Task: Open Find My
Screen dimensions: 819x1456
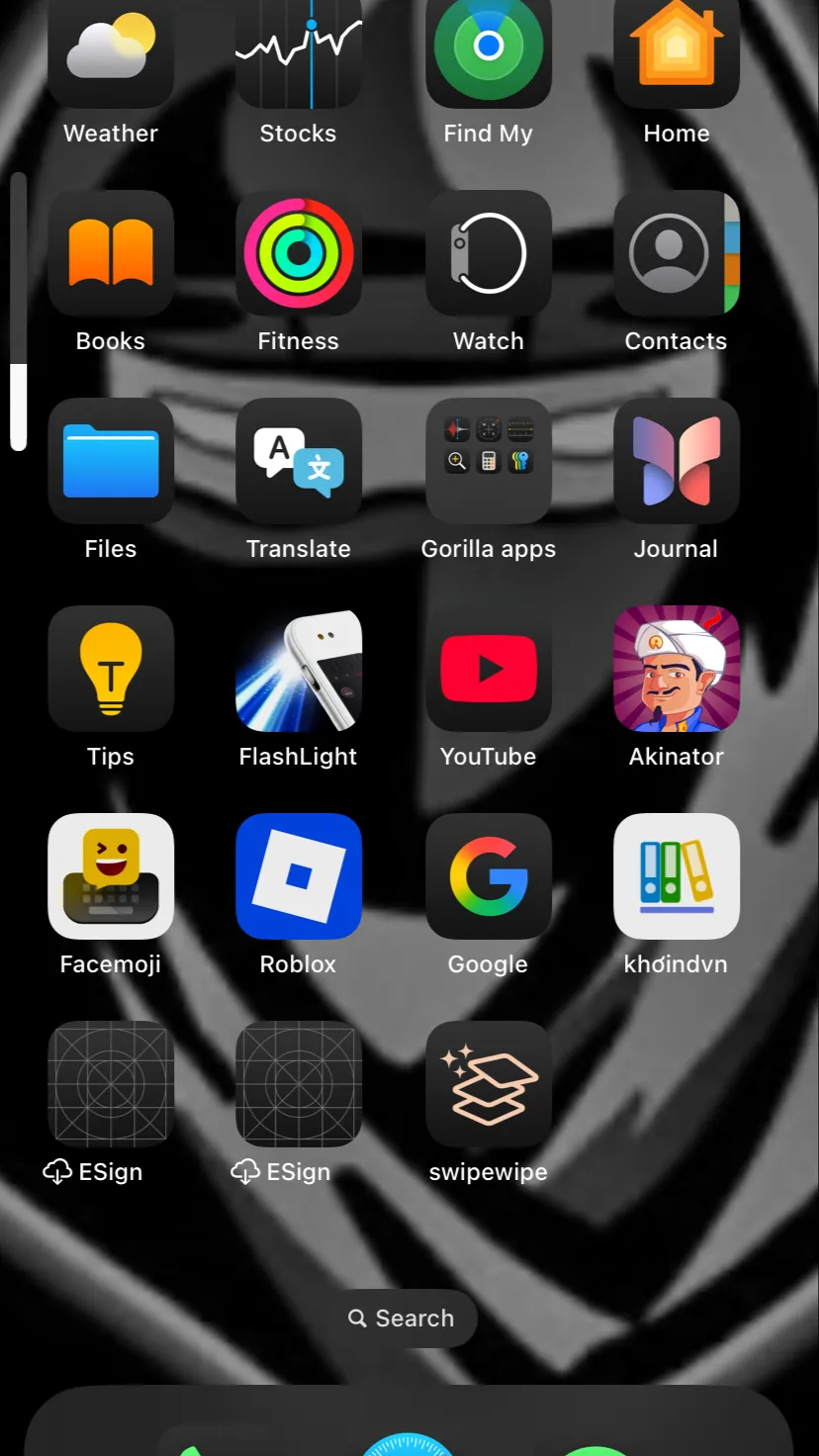Action: coord(489,49)
